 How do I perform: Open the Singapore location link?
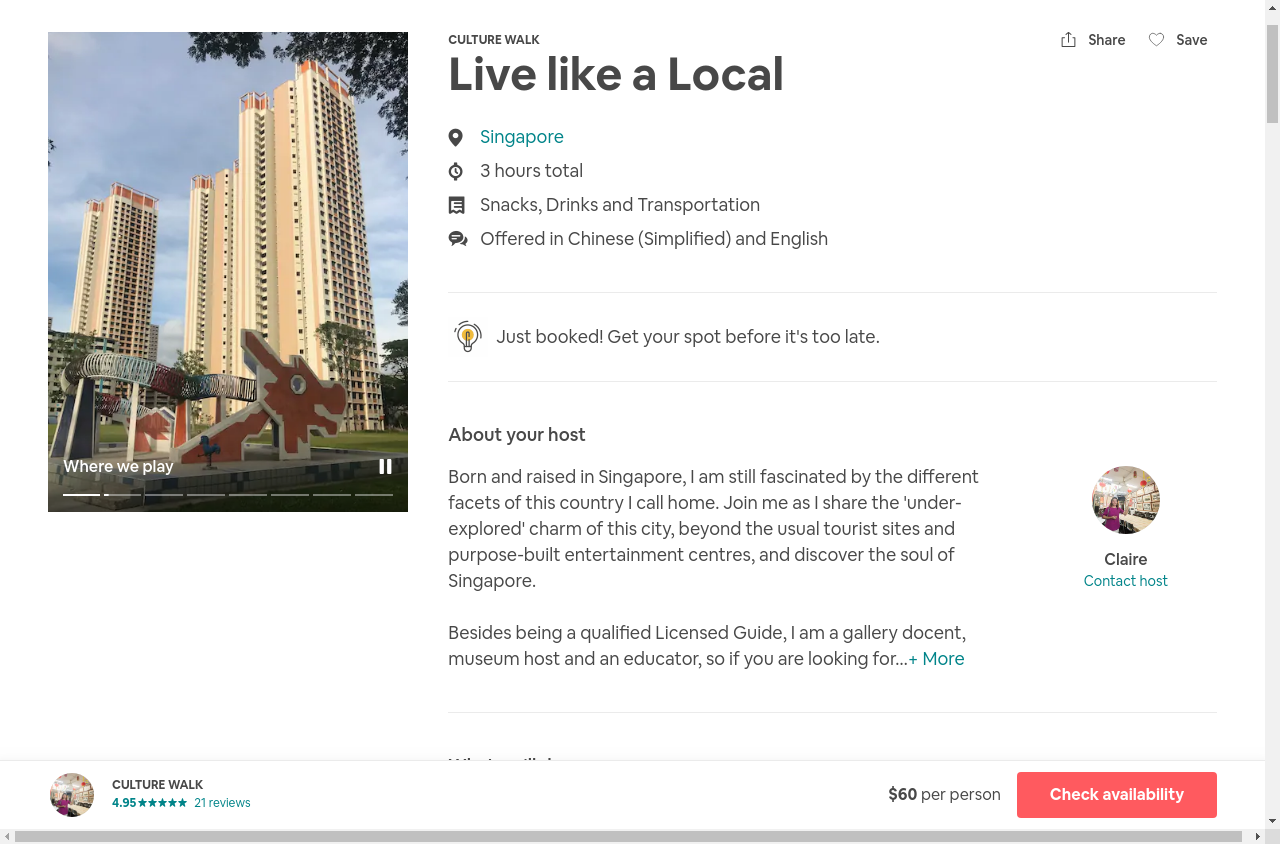pos(521,137)
